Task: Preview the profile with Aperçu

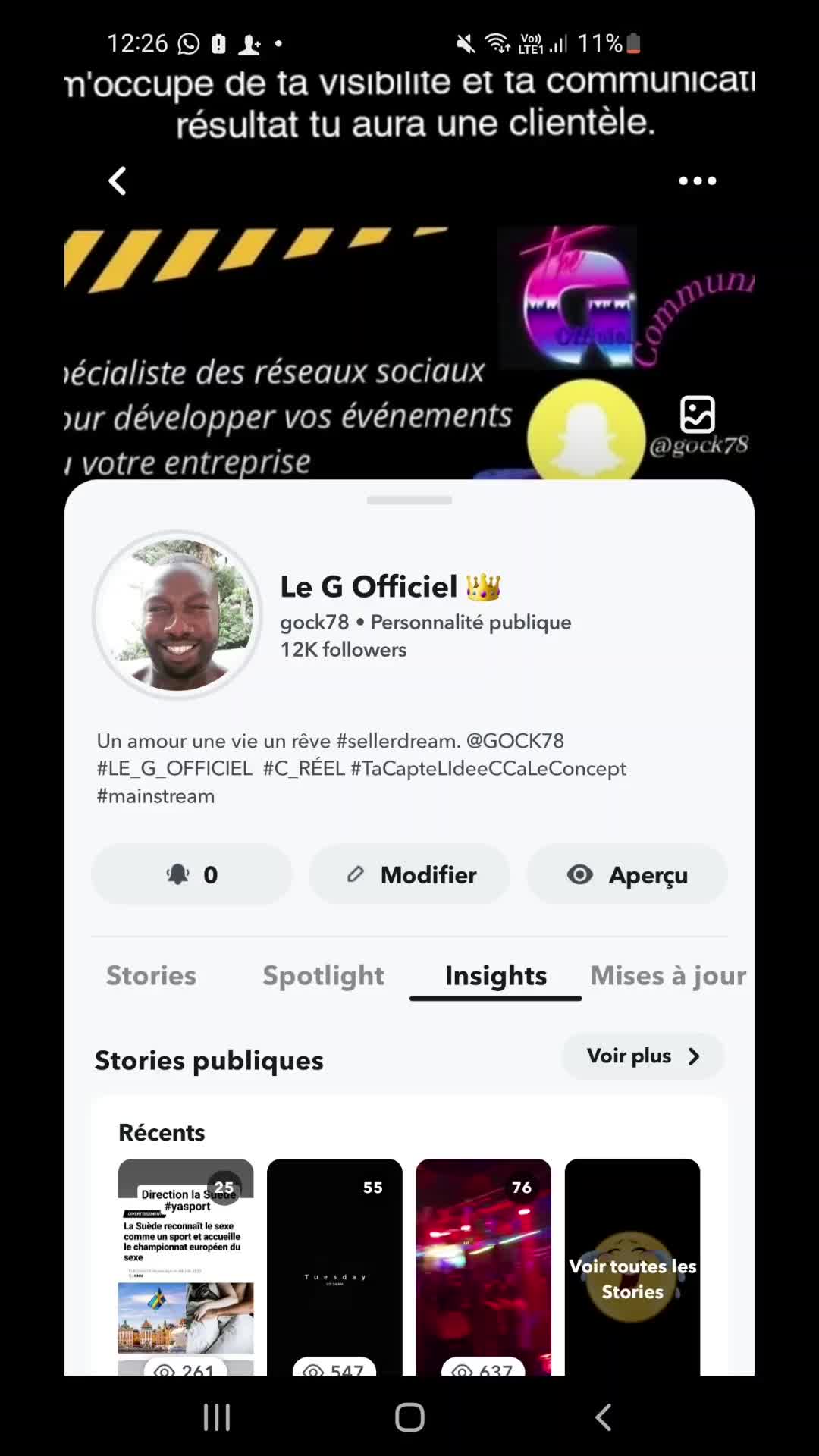Action: (x=627, y=874)
